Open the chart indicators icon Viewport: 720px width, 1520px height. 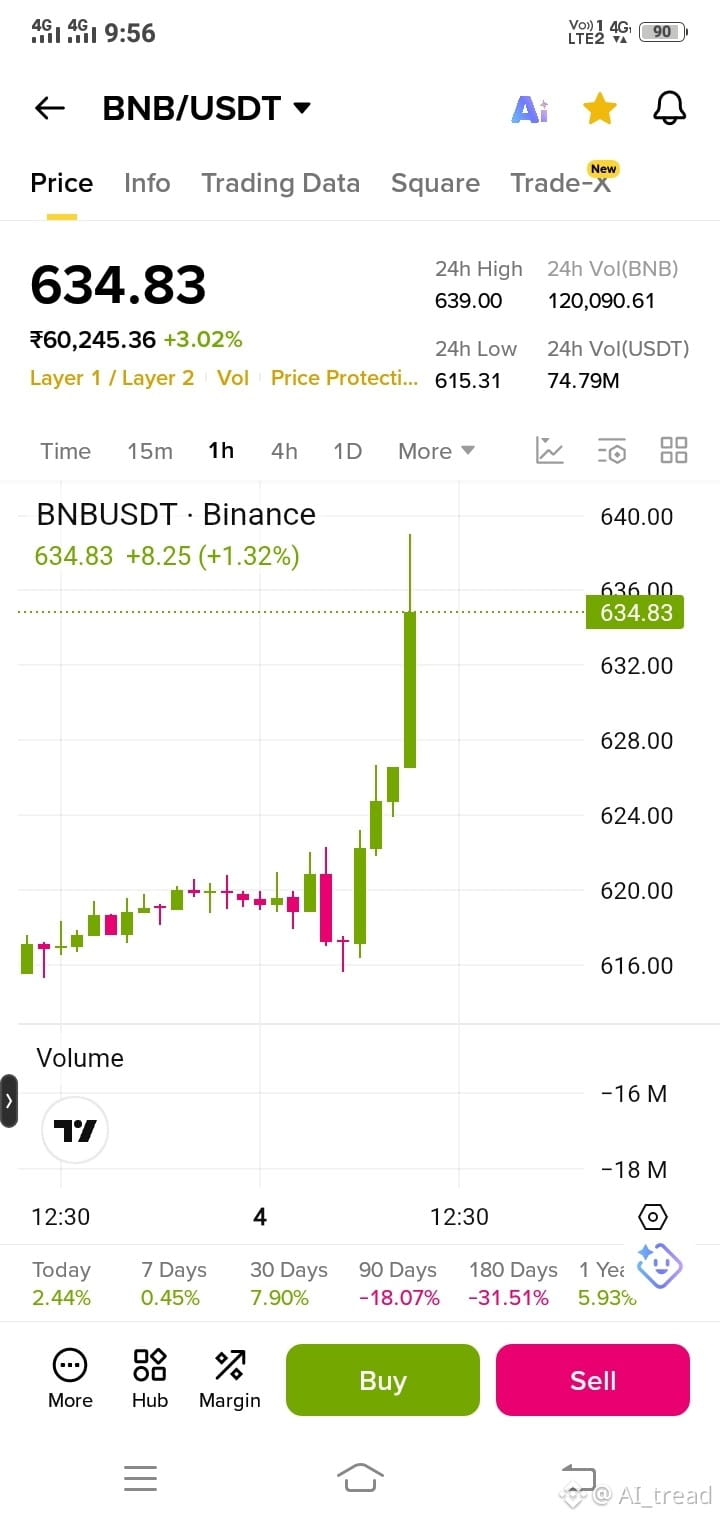click(x=550, y=450)
